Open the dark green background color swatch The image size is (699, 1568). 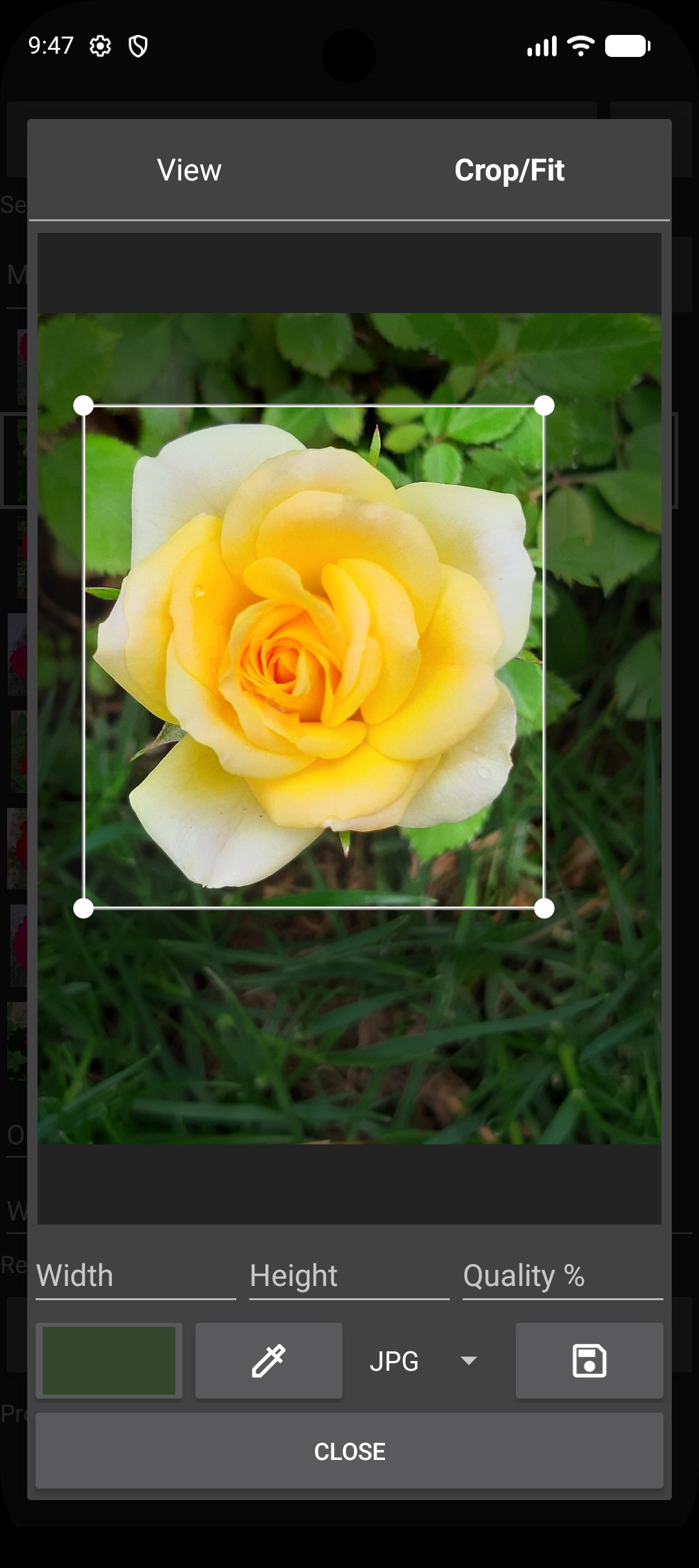coord(109,1360)
